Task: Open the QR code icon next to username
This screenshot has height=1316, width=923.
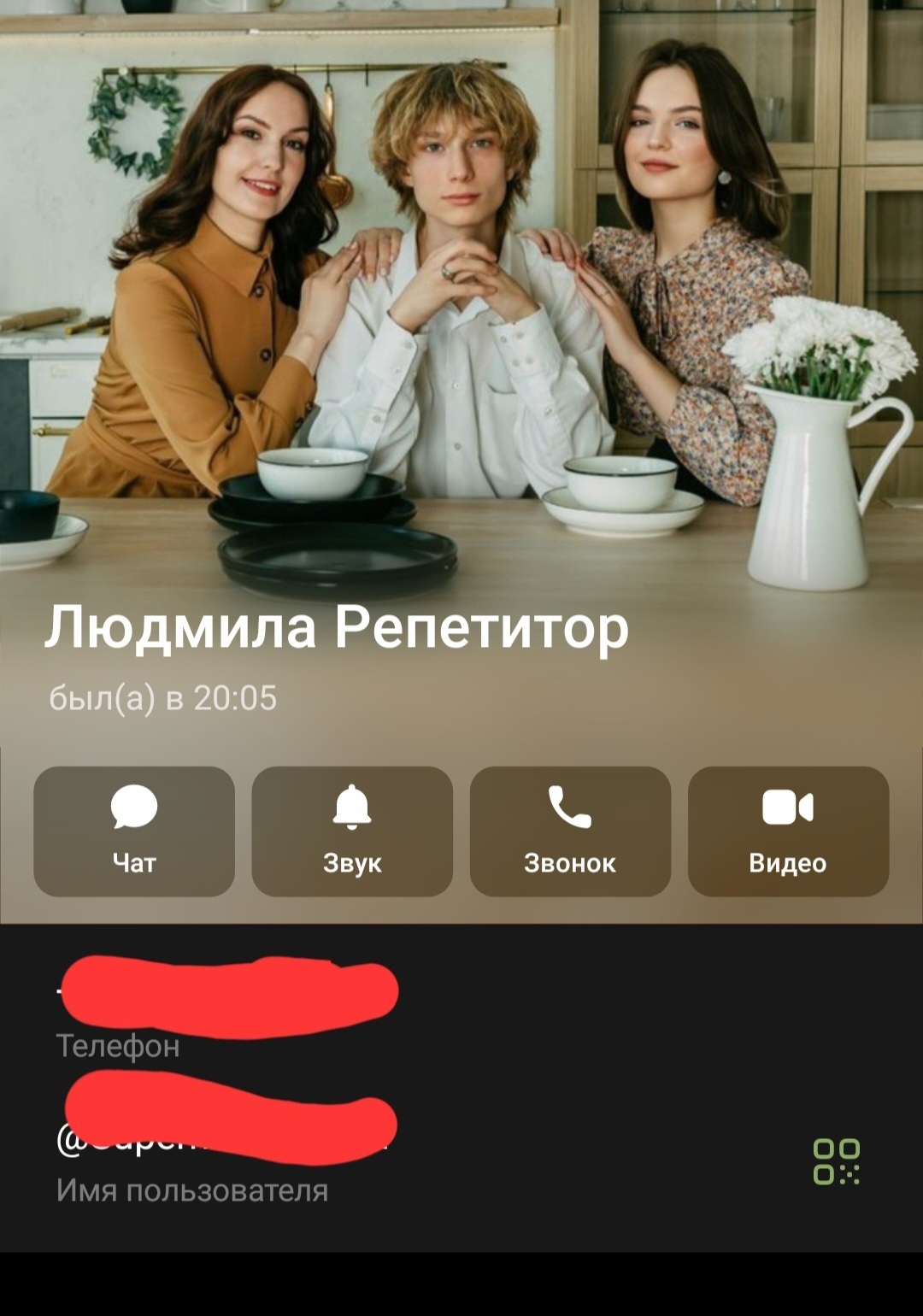Action: [836, 1161]
